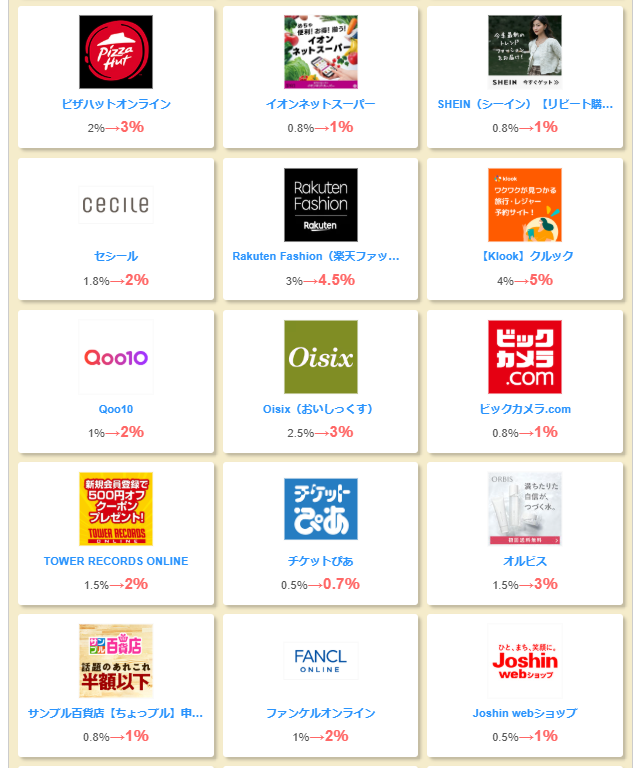Image resolution: width=640 pixels, height=768 pixels.
Task: View the Joshin webショップ card
Action: pos(525,685)
